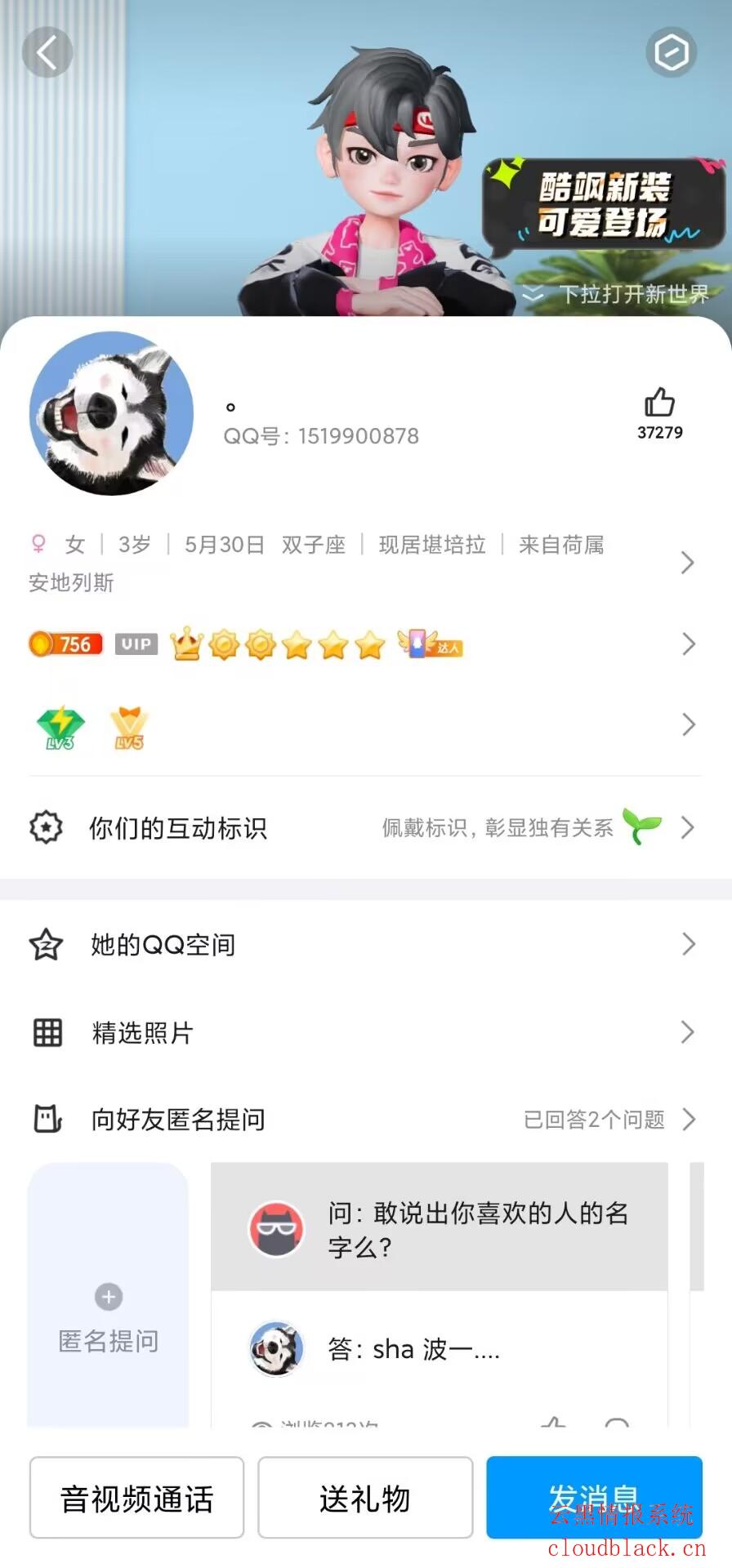Open 她的QQ空间
732x1568 pixels.
coord(364,945)
